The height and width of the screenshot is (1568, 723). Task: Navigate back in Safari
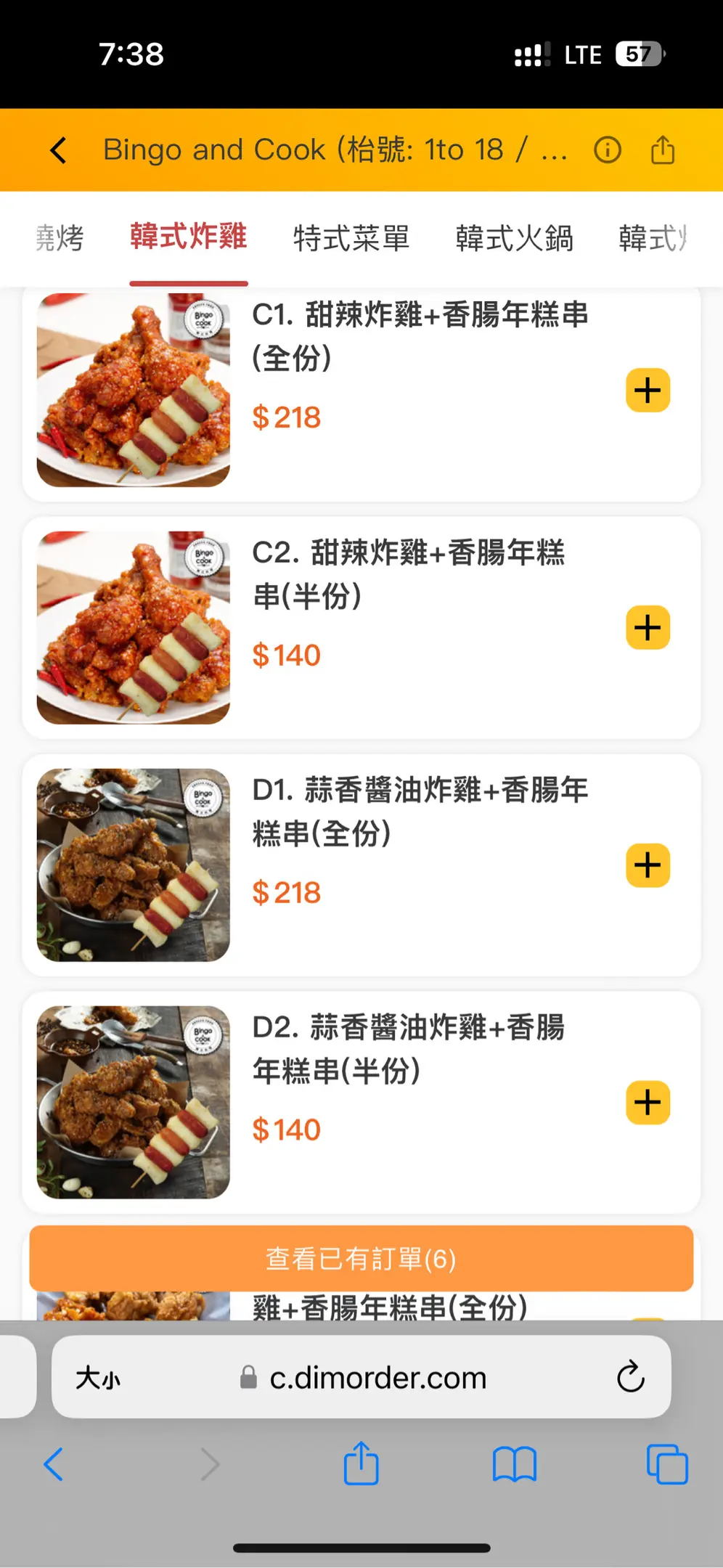pyautogui.click(x=54, y=1464)
